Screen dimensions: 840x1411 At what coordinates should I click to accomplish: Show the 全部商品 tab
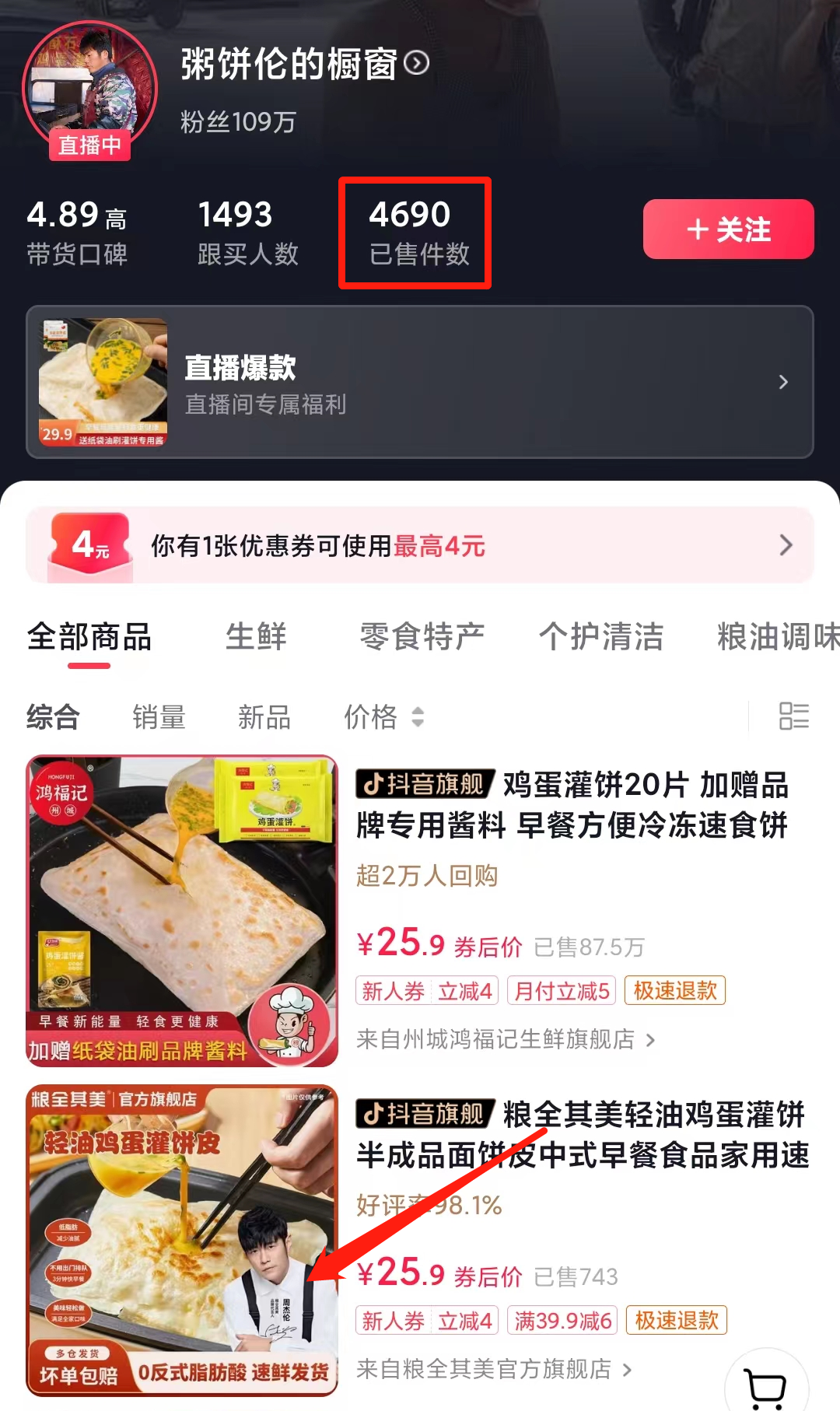click(x=89, y=637)
